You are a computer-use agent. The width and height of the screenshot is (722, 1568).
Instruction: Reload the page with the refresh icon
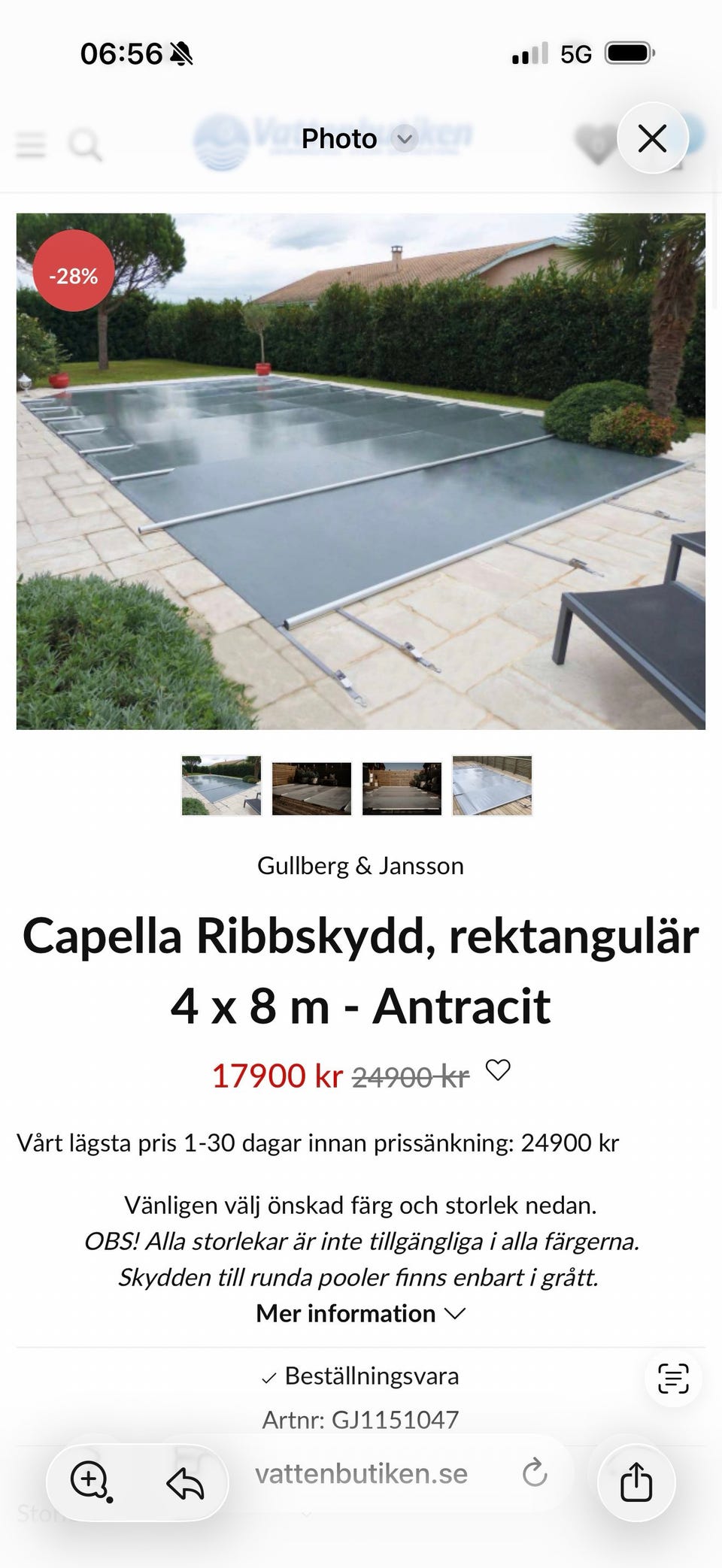534,1474
